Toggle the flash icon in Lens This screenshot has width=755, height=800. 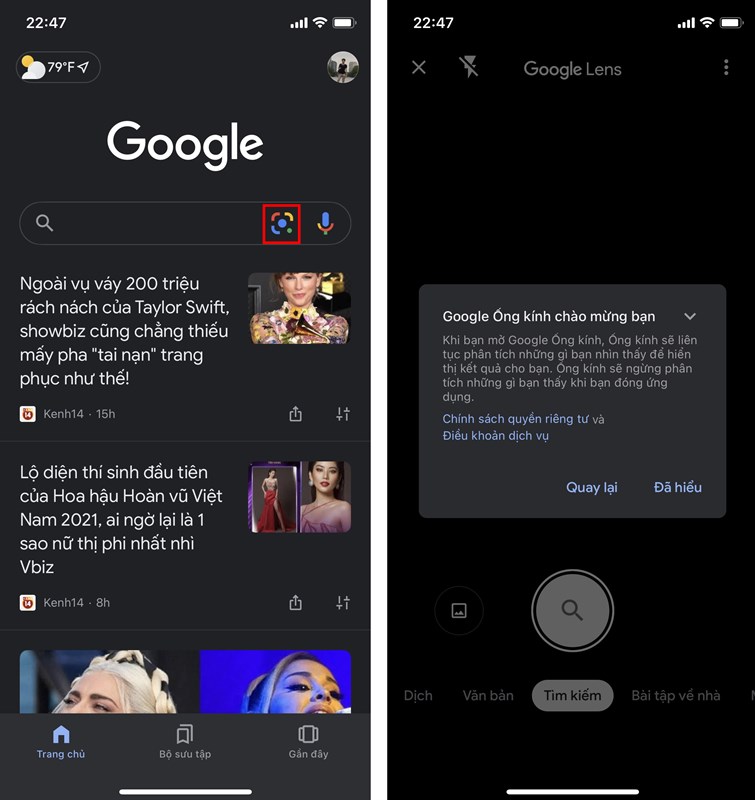[468, 67]
